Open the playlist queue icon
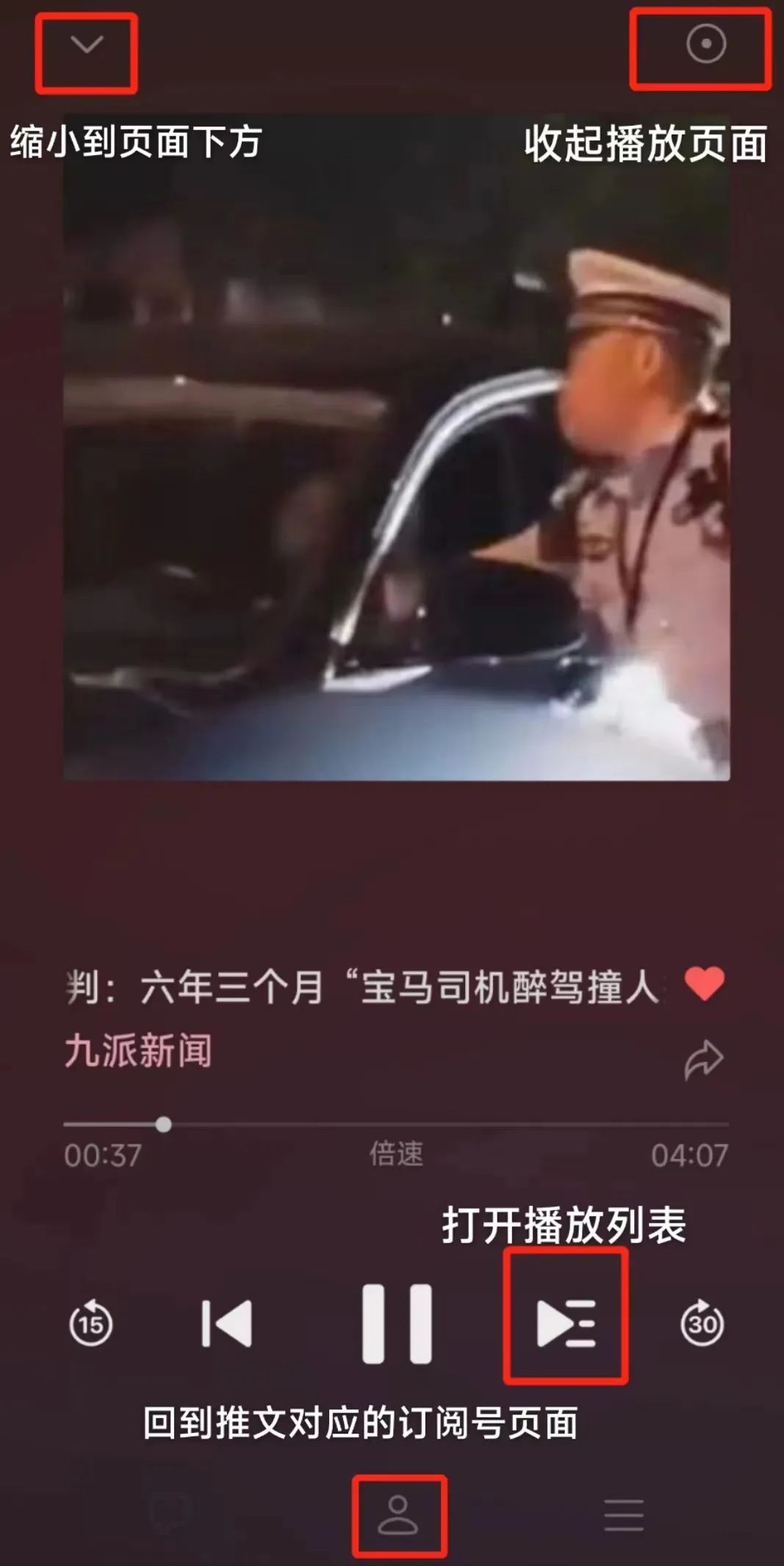 coord(567,1323)
